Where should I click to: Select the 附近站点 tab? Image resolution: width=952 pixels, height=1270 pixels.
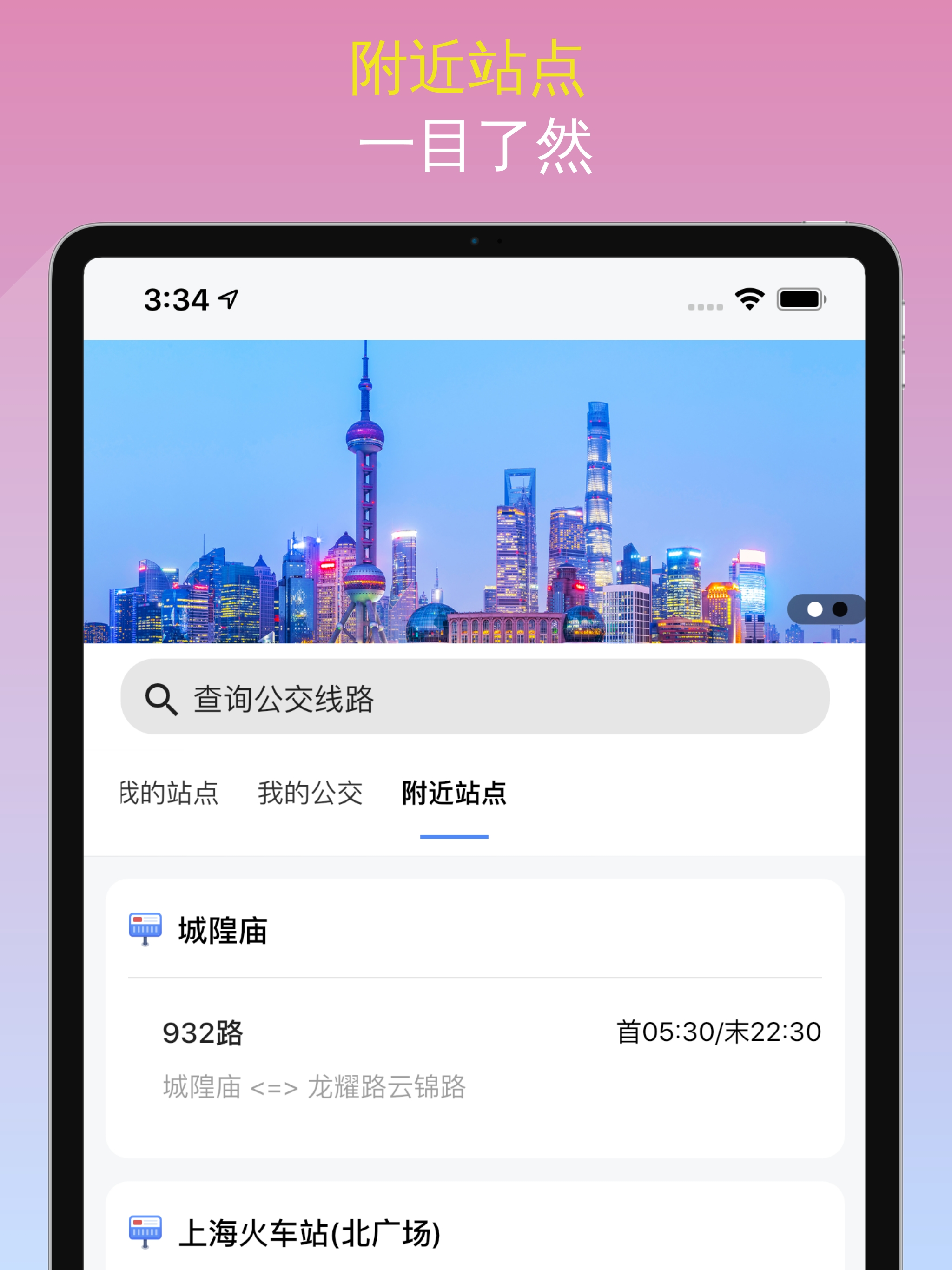pyautogui.click(x=454, y=793)
